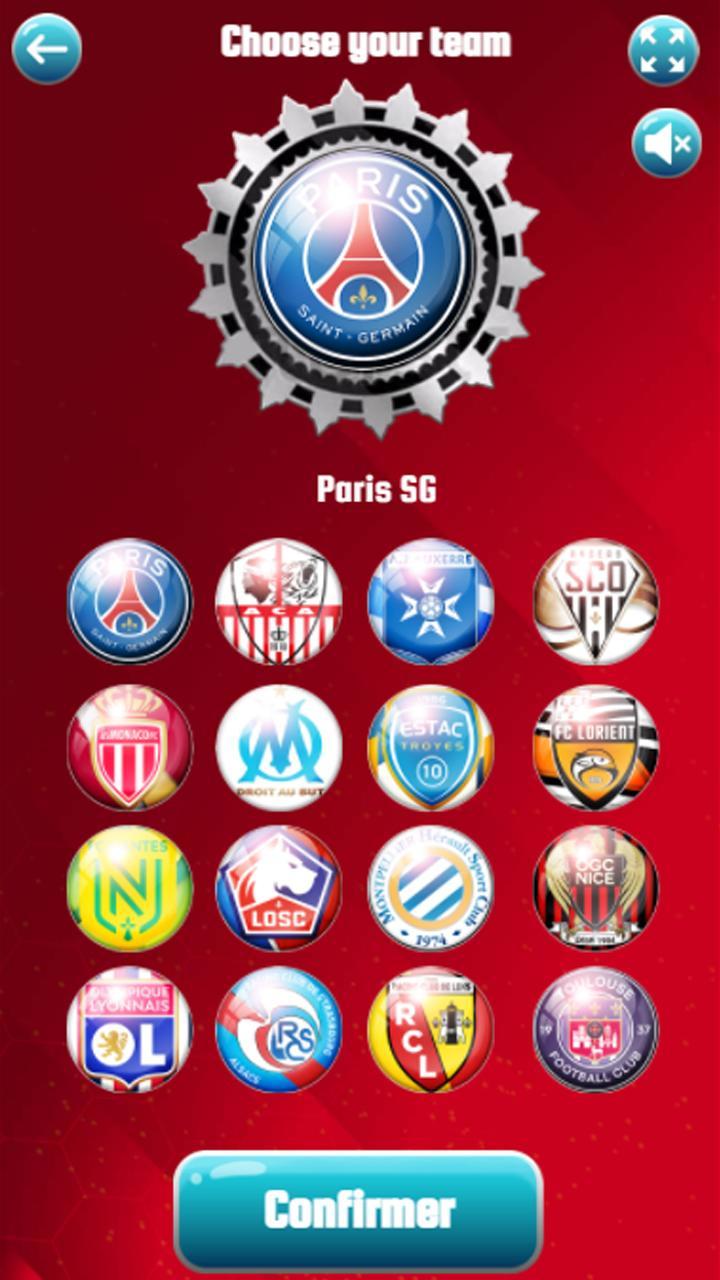Image resolution: width=720 pixels, height=1280 pixels.
Task: Select the Paris SG team badge
Action: pos(130,602)
